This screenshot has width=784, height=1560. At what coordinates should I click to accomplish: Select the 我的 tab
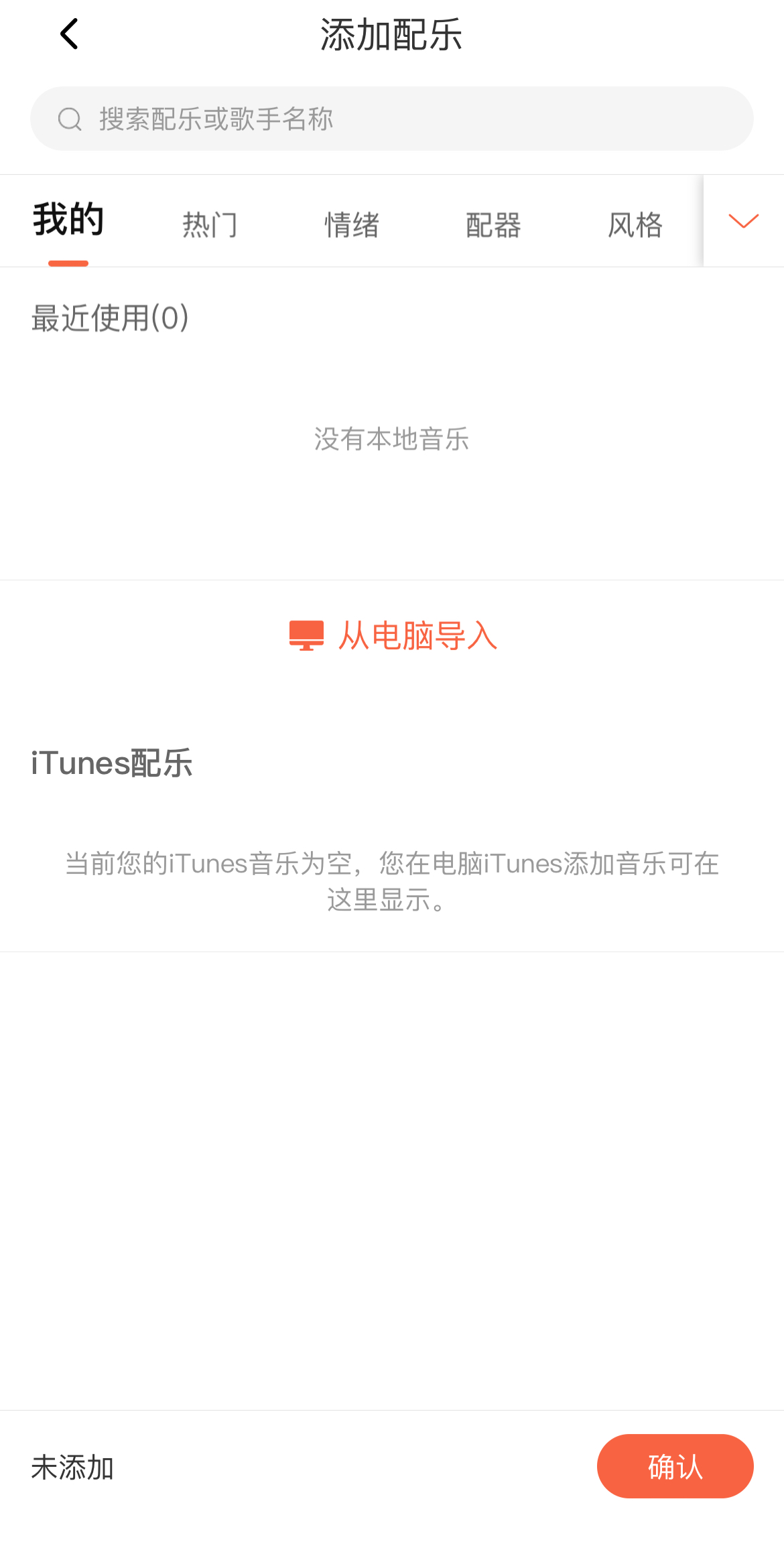pos(68,221)
